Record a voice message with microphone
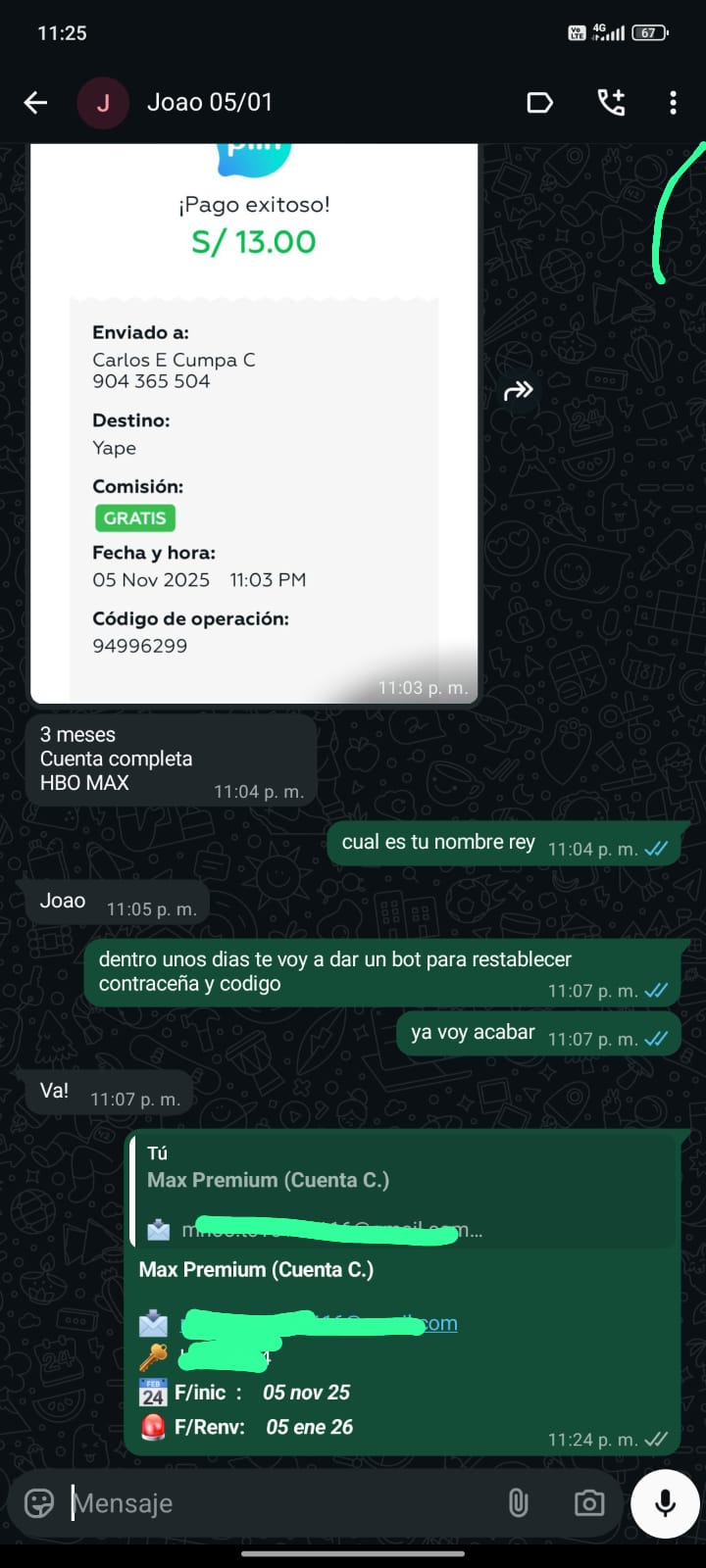This screenshot has width=706, height=1568. (x=665, y=1503)
